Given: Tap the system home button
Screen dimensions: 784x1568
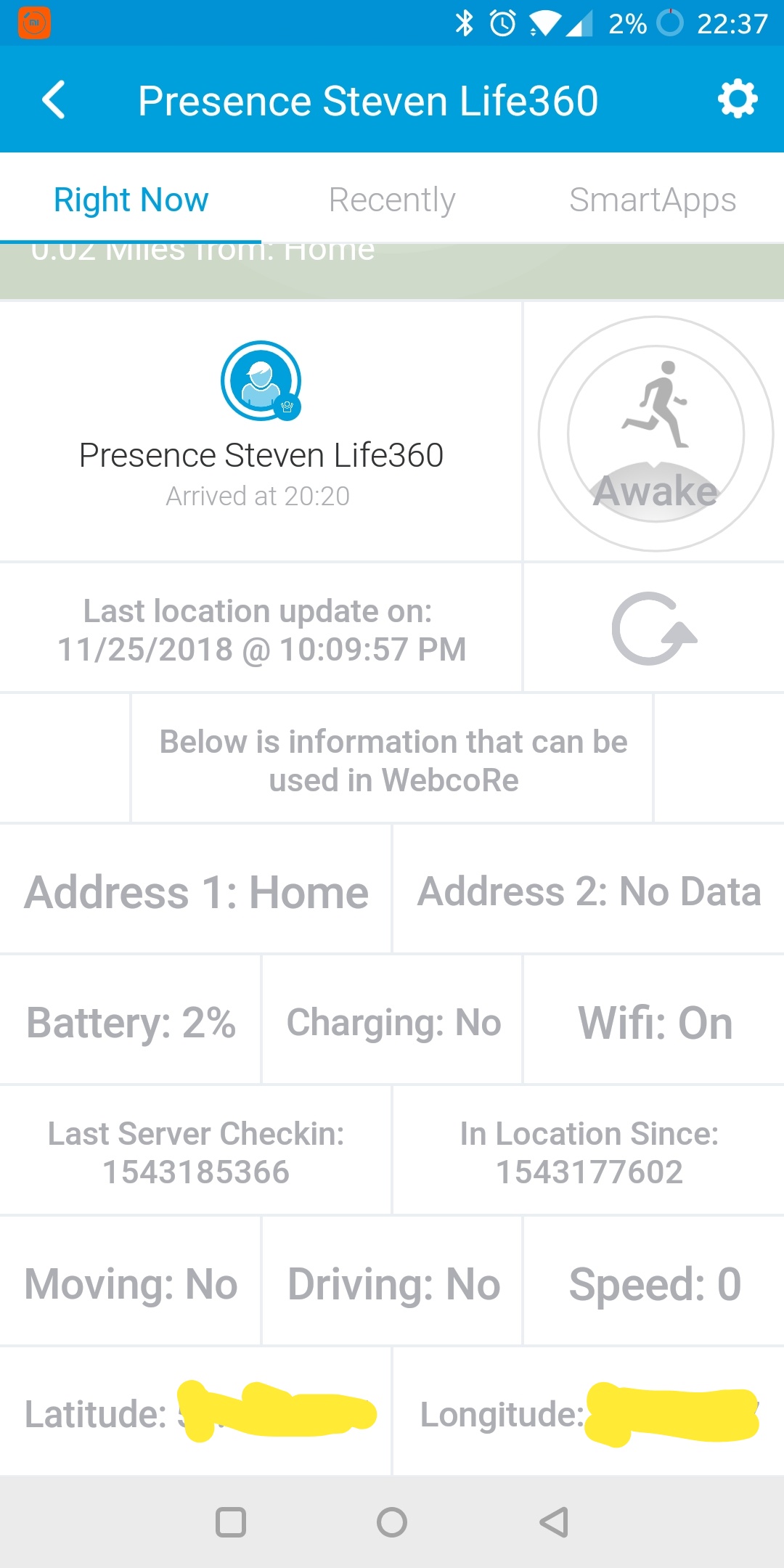Looking at the screenshot, I should (392, 1522).
